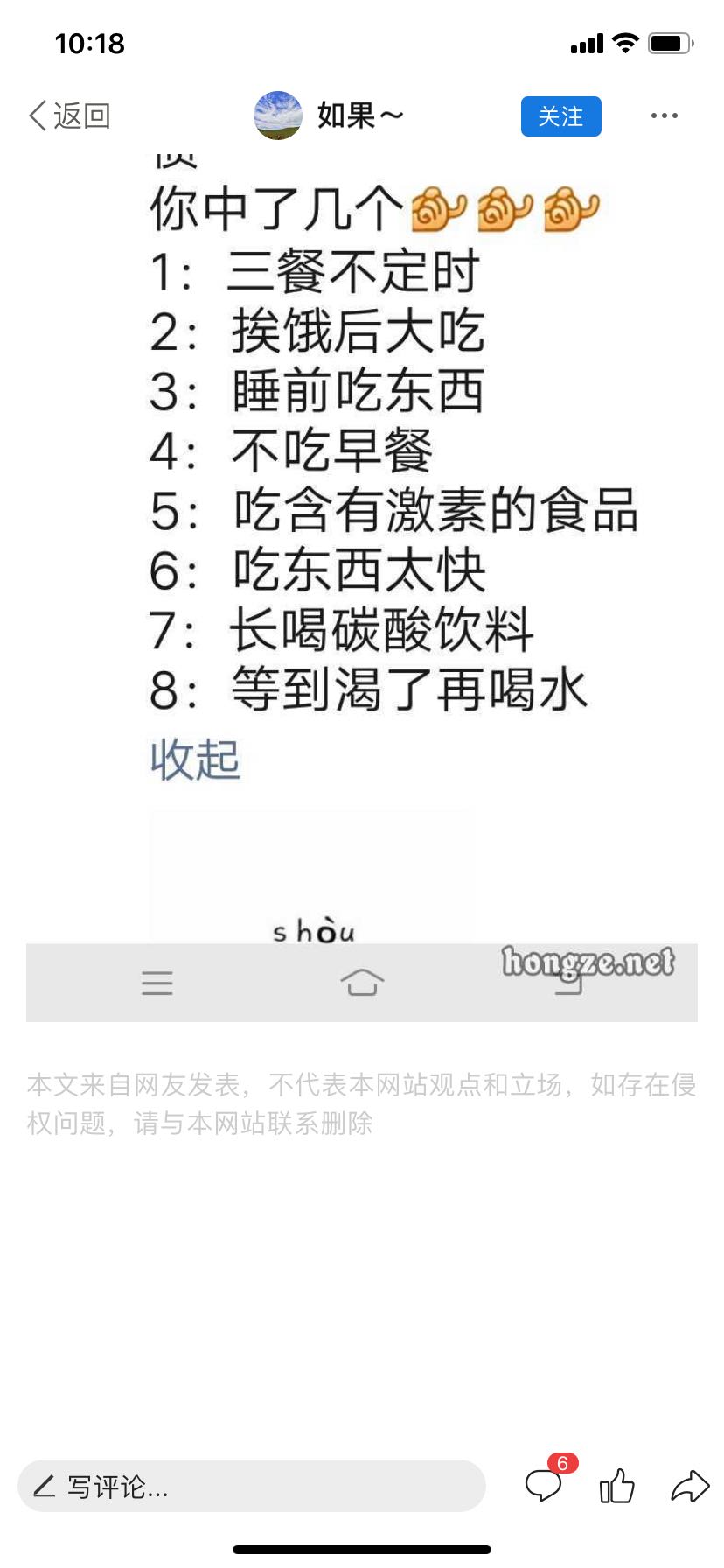This screenshot has height=1568, width=724.
Task: View the 6 comments
Action: (546, 1483)
